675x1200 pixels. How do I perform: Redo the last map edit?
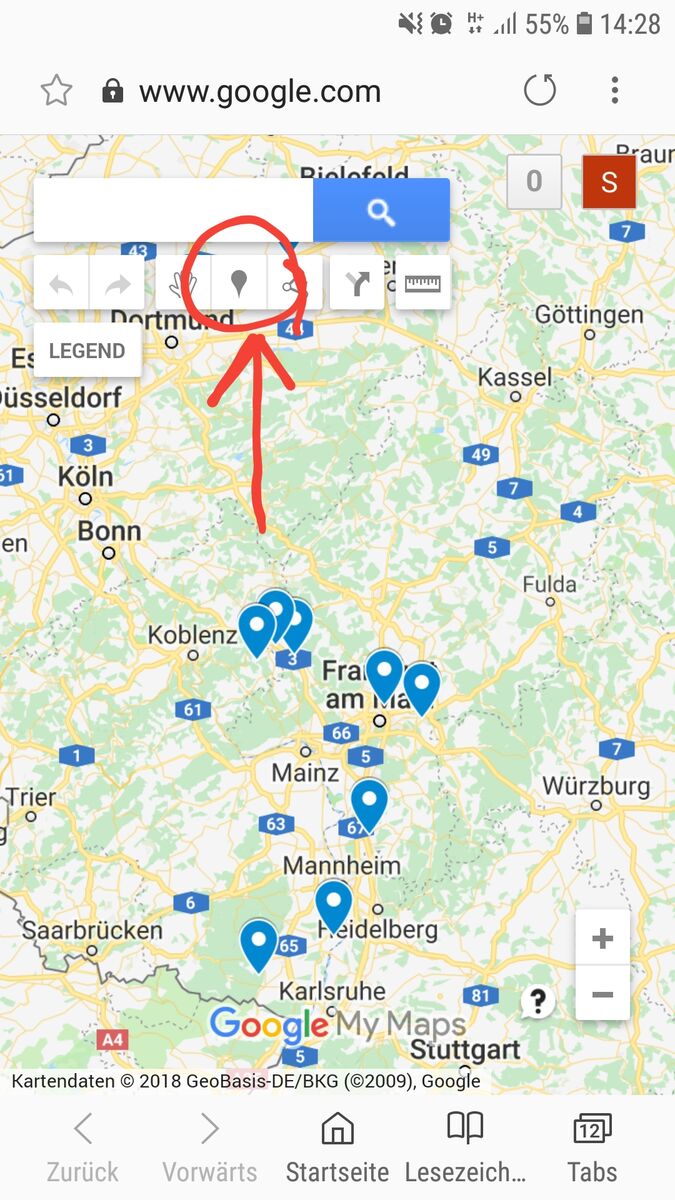coord(118,285)
